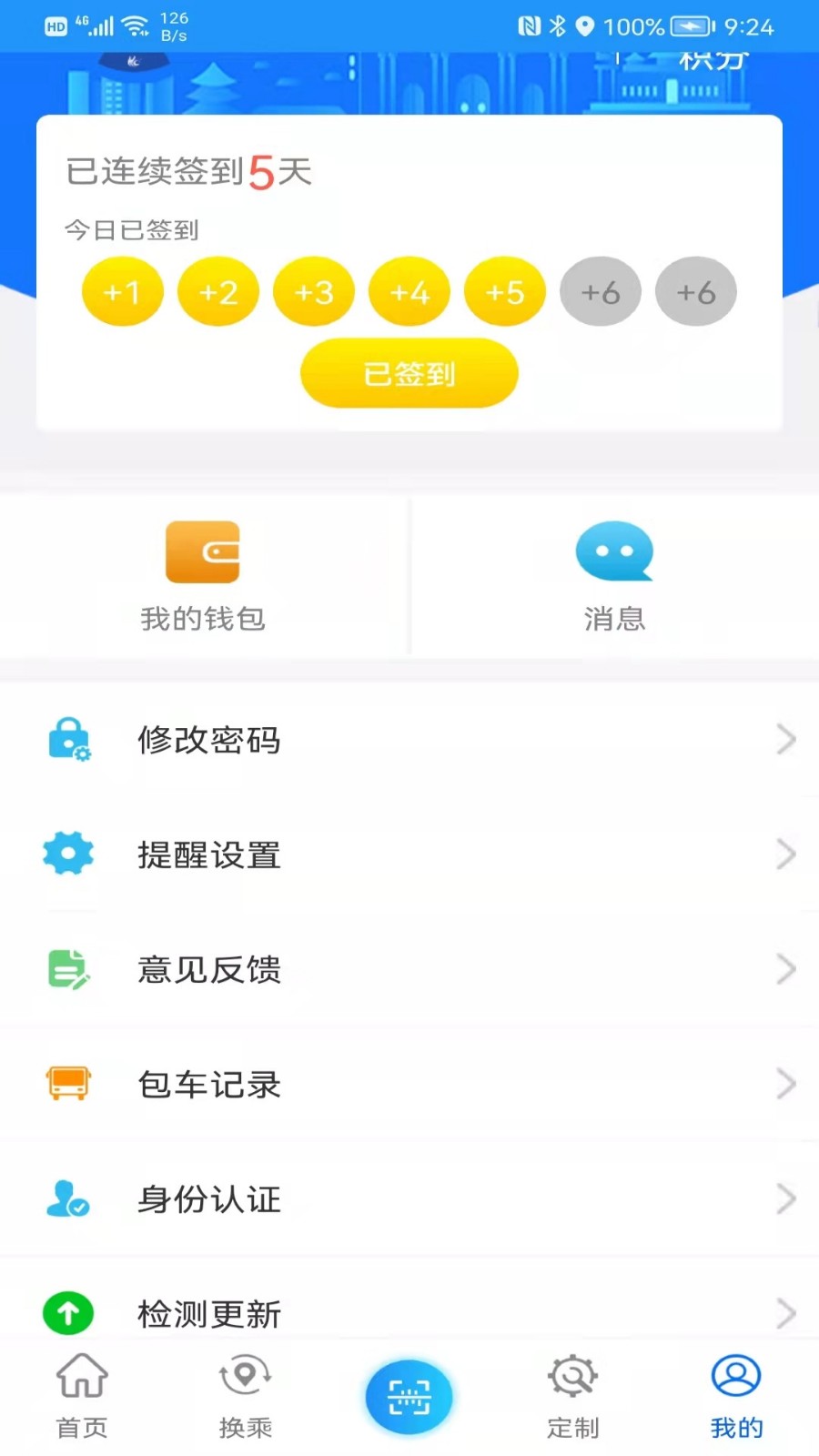Switch to the 定制 tab
This screenshot has height=1456, width=819.
(572, 1397)
